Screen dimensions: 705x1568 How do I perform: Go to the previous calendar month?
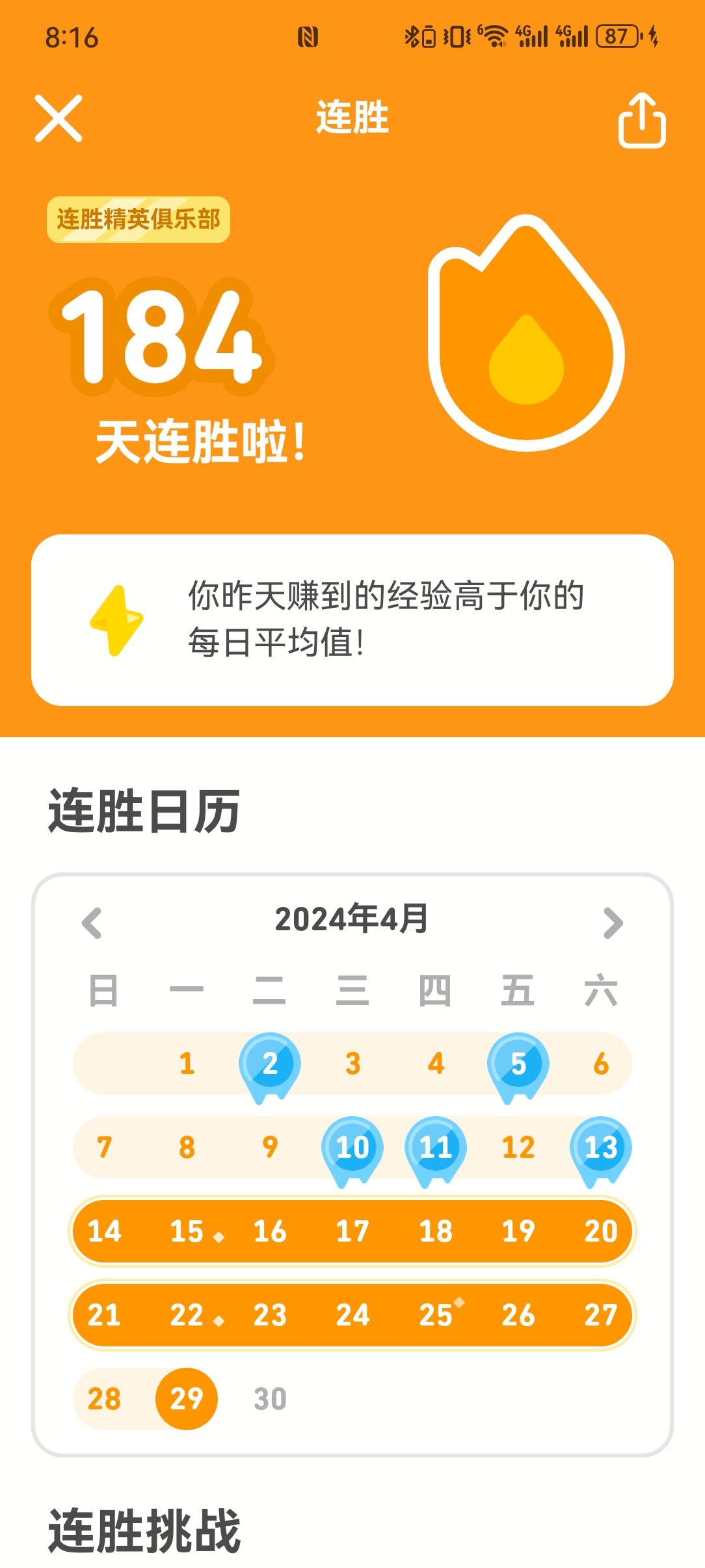tap(92, 922)
